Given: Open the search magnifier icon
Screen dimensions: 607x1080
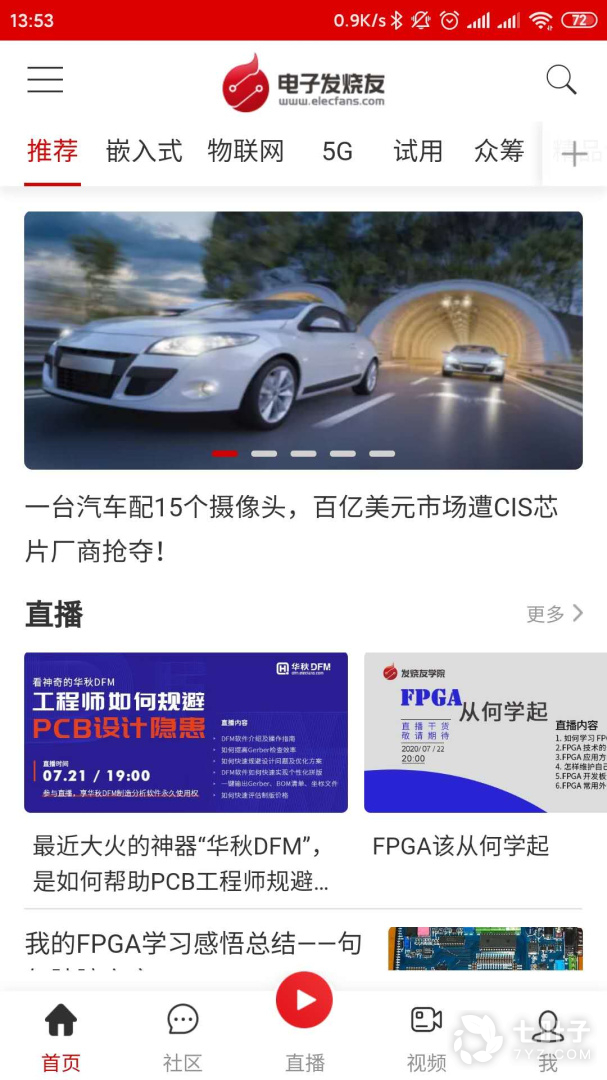Looking at the screenshot, I should click(x=561, y=80).
